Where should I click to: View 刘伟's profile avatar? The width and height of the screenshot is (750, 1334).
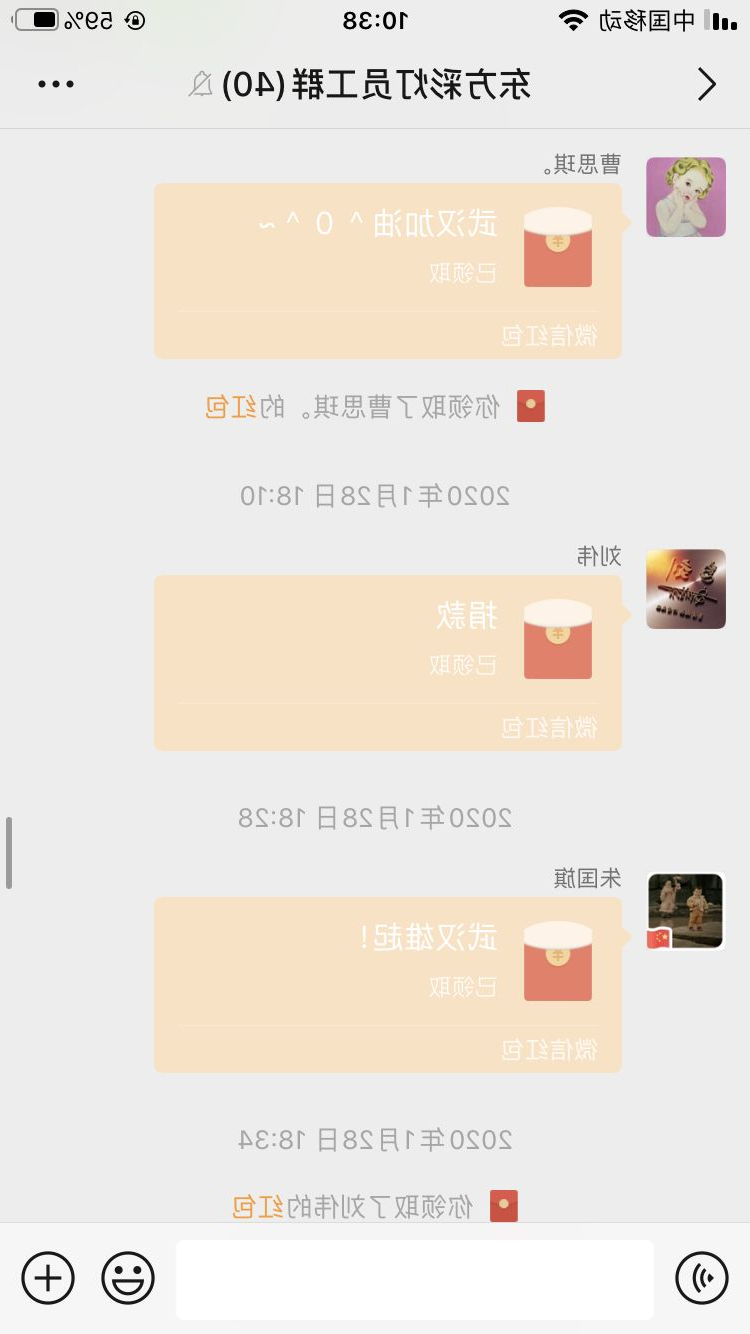point(685,589)
